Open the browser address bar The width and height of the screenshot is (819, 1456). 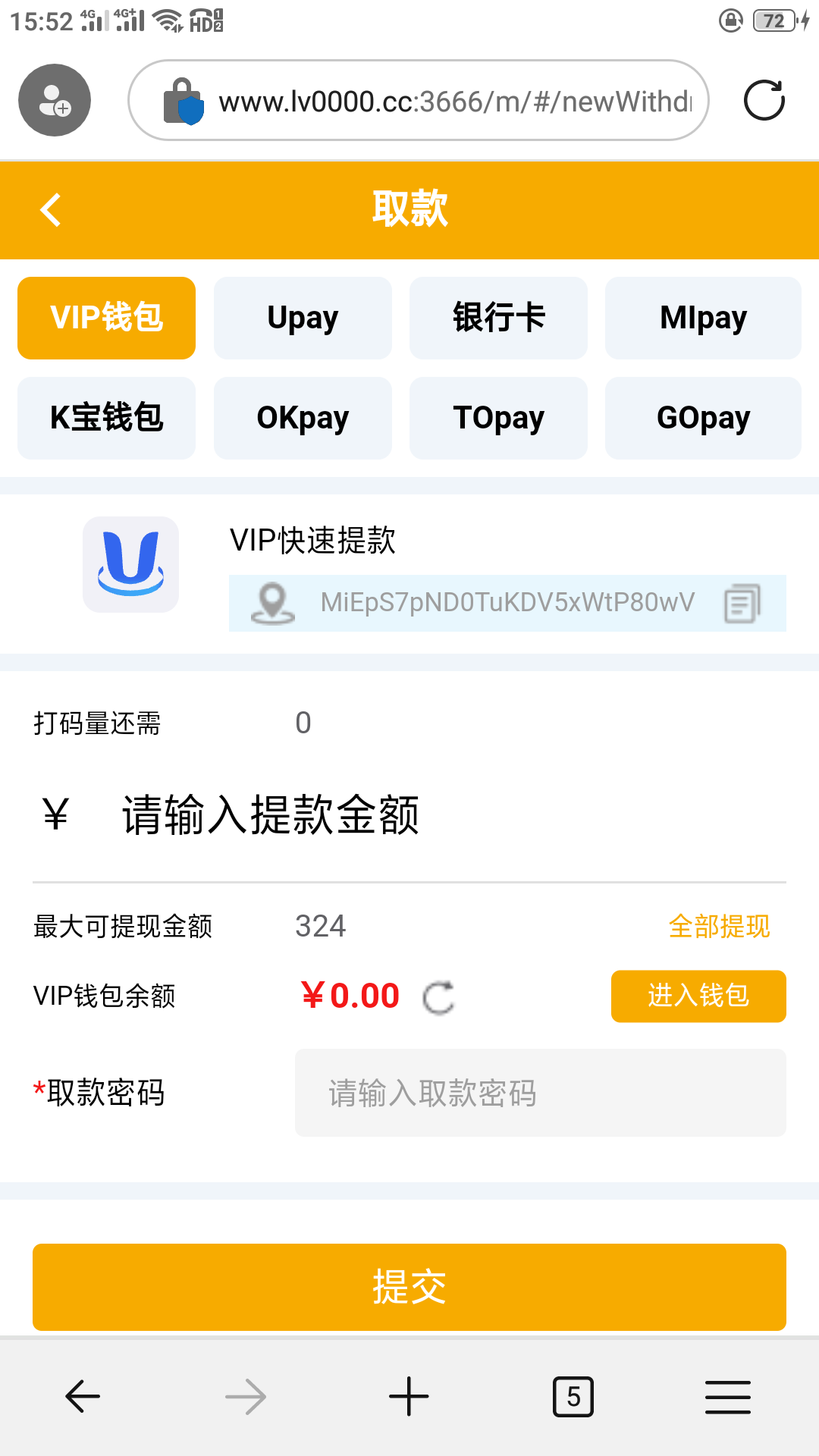point(453,101)
